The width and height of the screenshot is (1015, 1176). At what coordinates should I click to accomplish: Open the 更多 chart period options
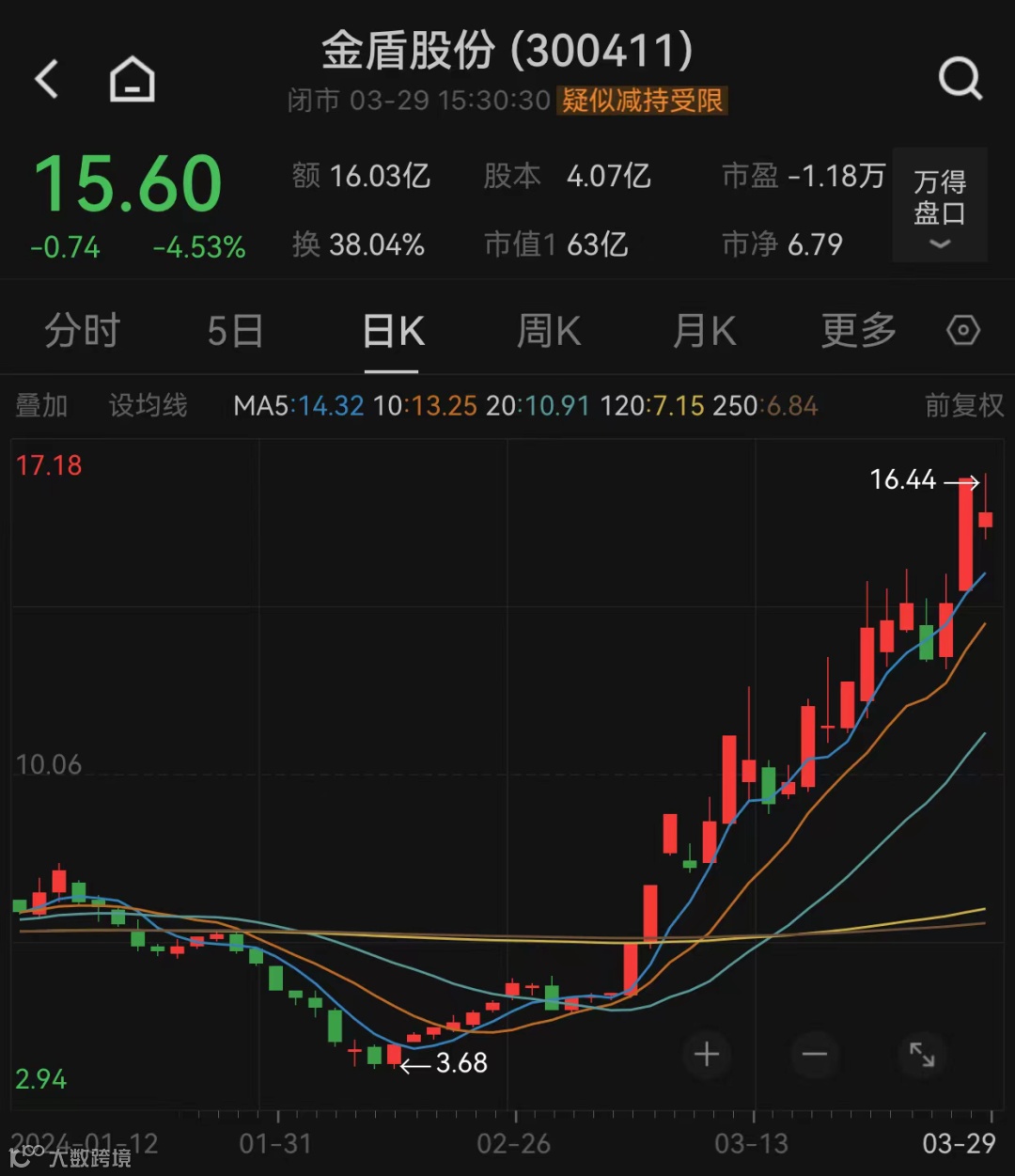858,332
